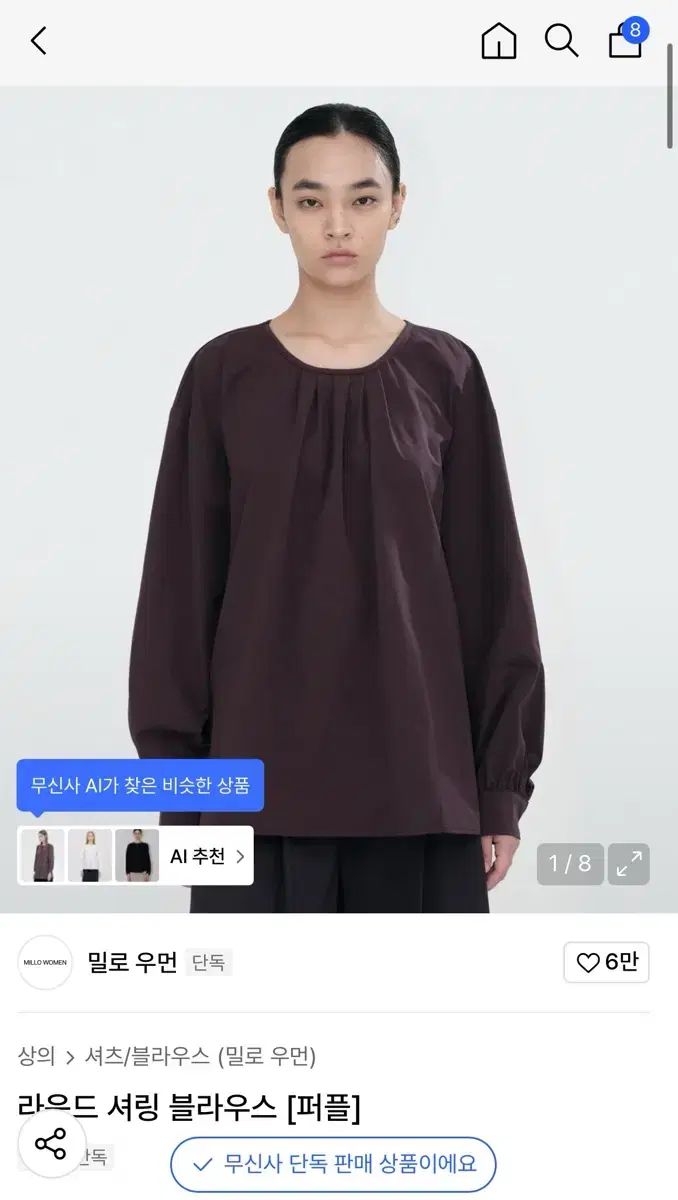Share this product via the share button
Screen dimensions: 678x1200
click(50, 1144)
